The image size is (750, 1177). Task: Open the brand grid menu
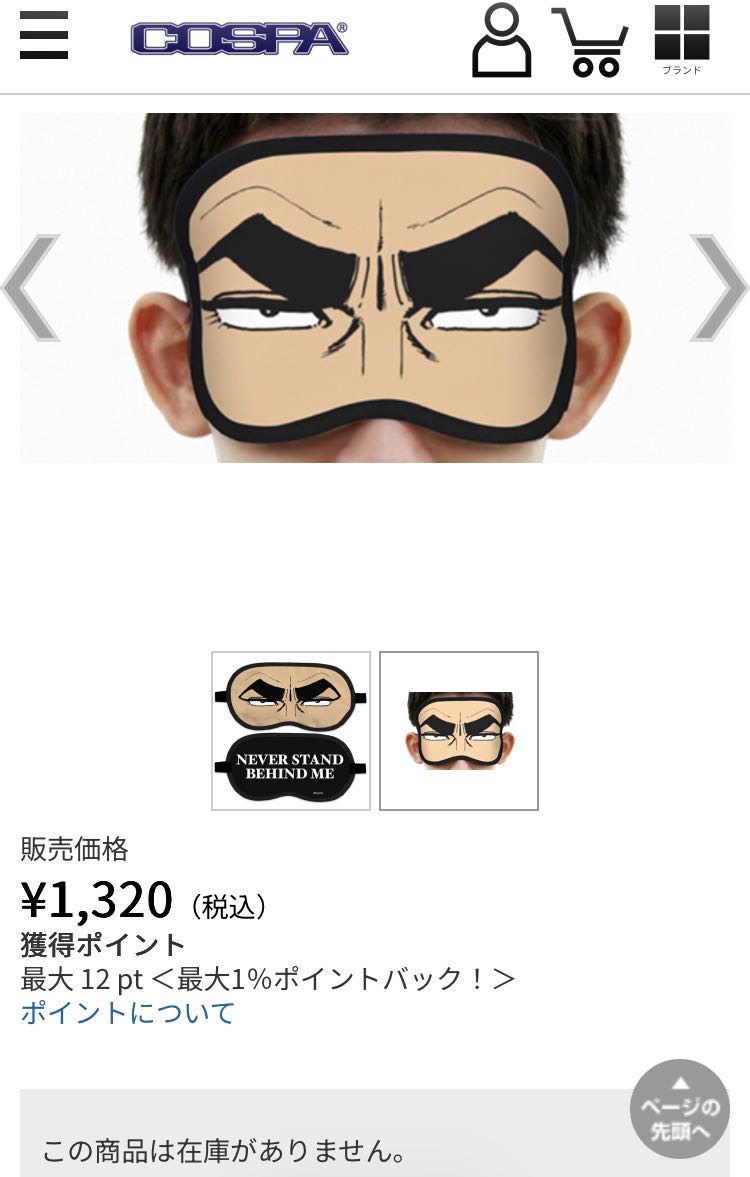(682, 38)
